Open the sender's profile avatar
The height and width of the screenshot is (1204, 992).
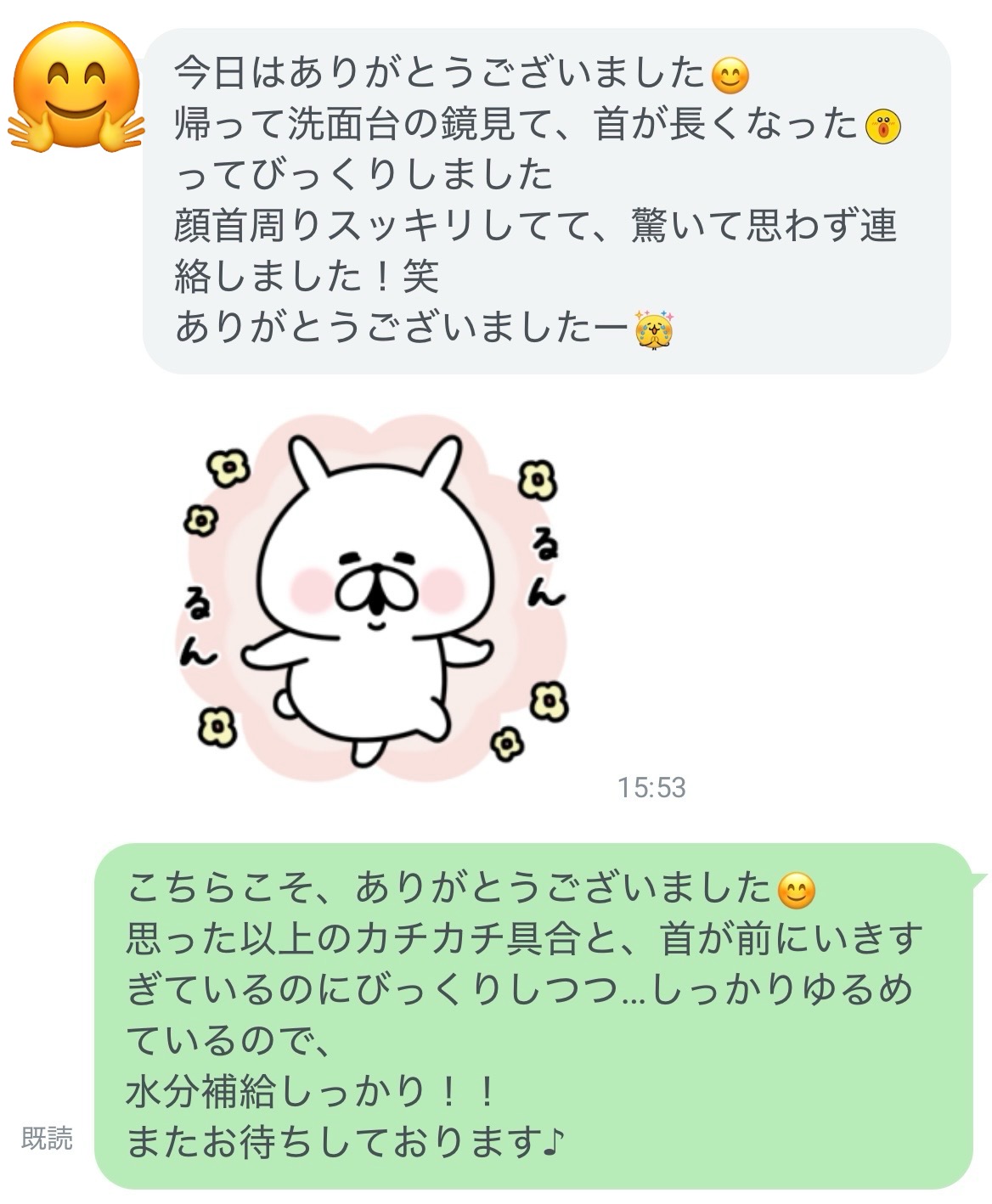click(76, 89)
